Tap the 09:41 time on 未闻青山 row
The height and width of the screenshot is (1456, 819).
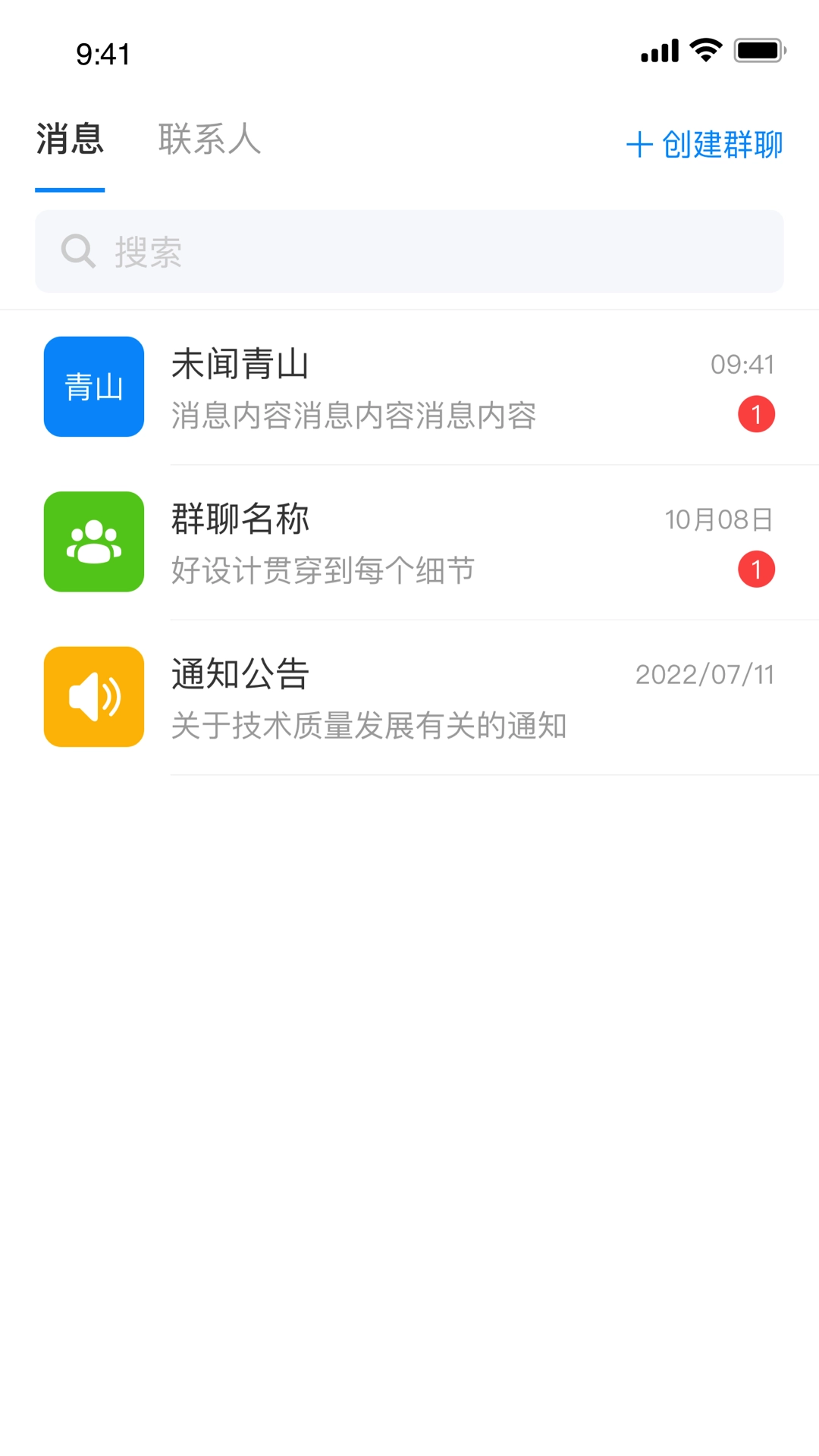[x=742, y=365]
